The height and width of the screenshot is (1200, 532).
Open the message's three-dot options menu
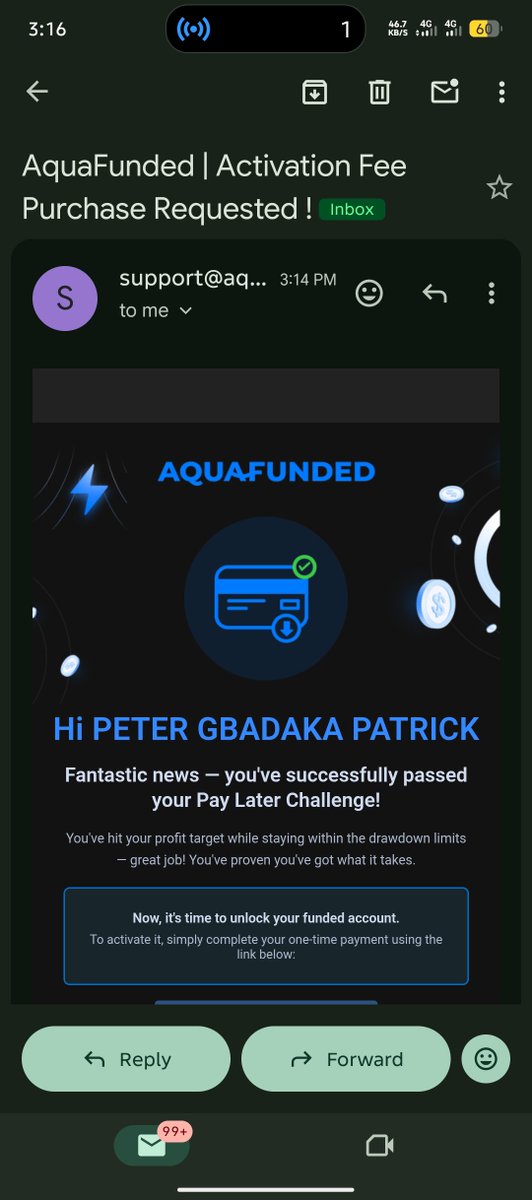491,293
